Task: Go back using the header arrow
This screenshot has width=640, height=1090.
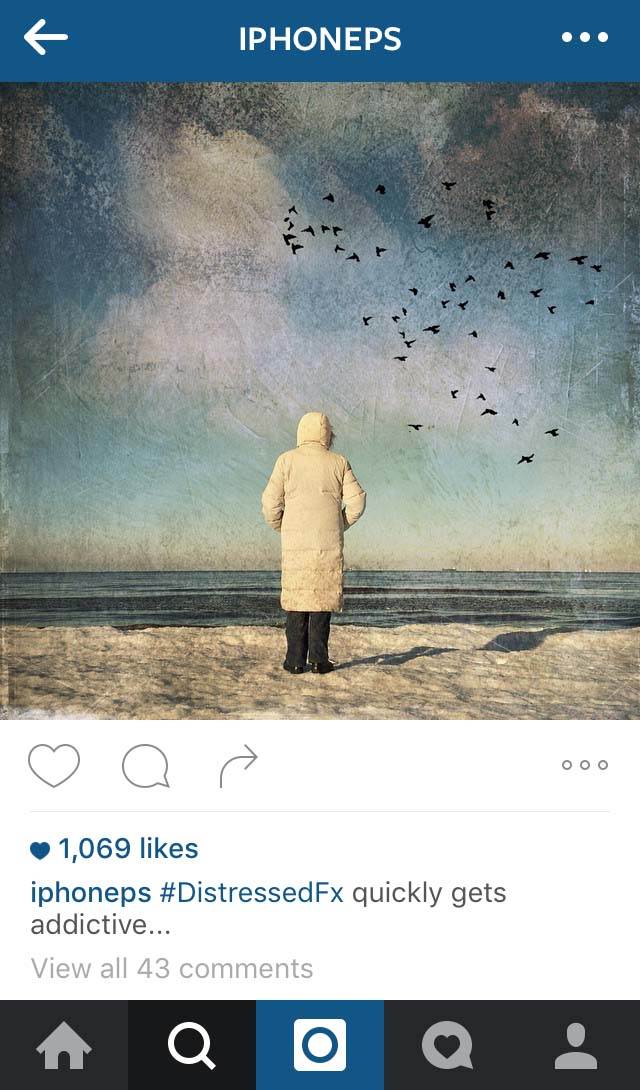Action: click(46, 38)
